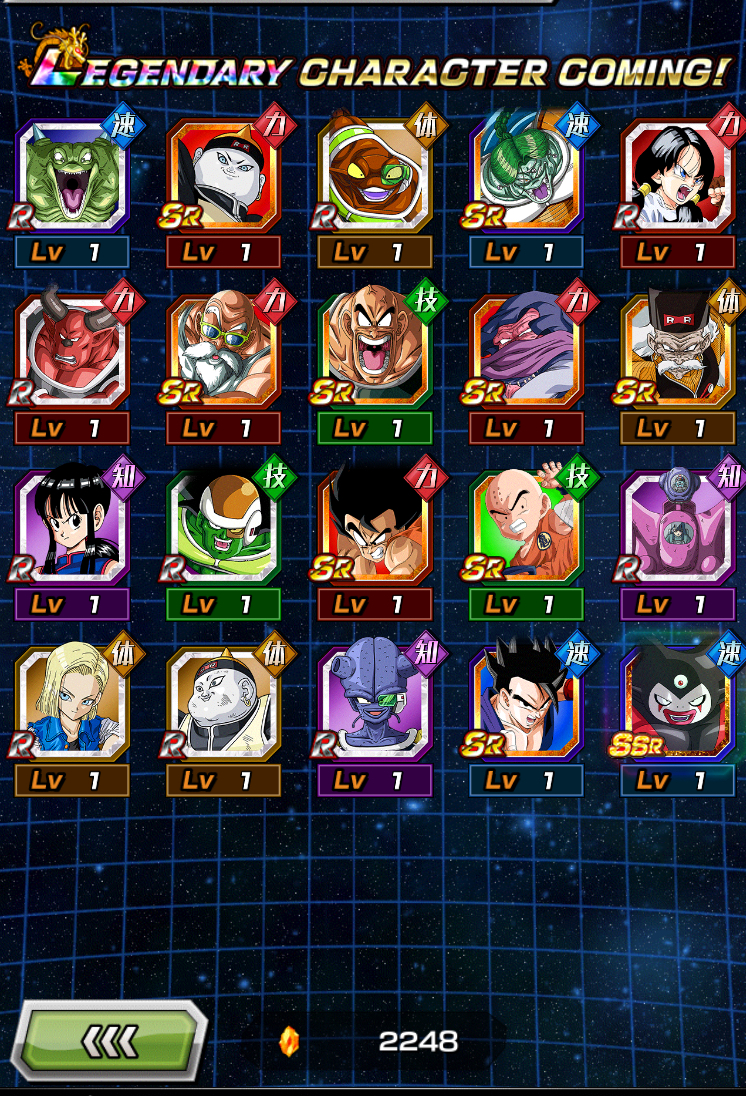Open the Chi-Chi R card
Viewport: 746px width, 1096px height.
72,527
